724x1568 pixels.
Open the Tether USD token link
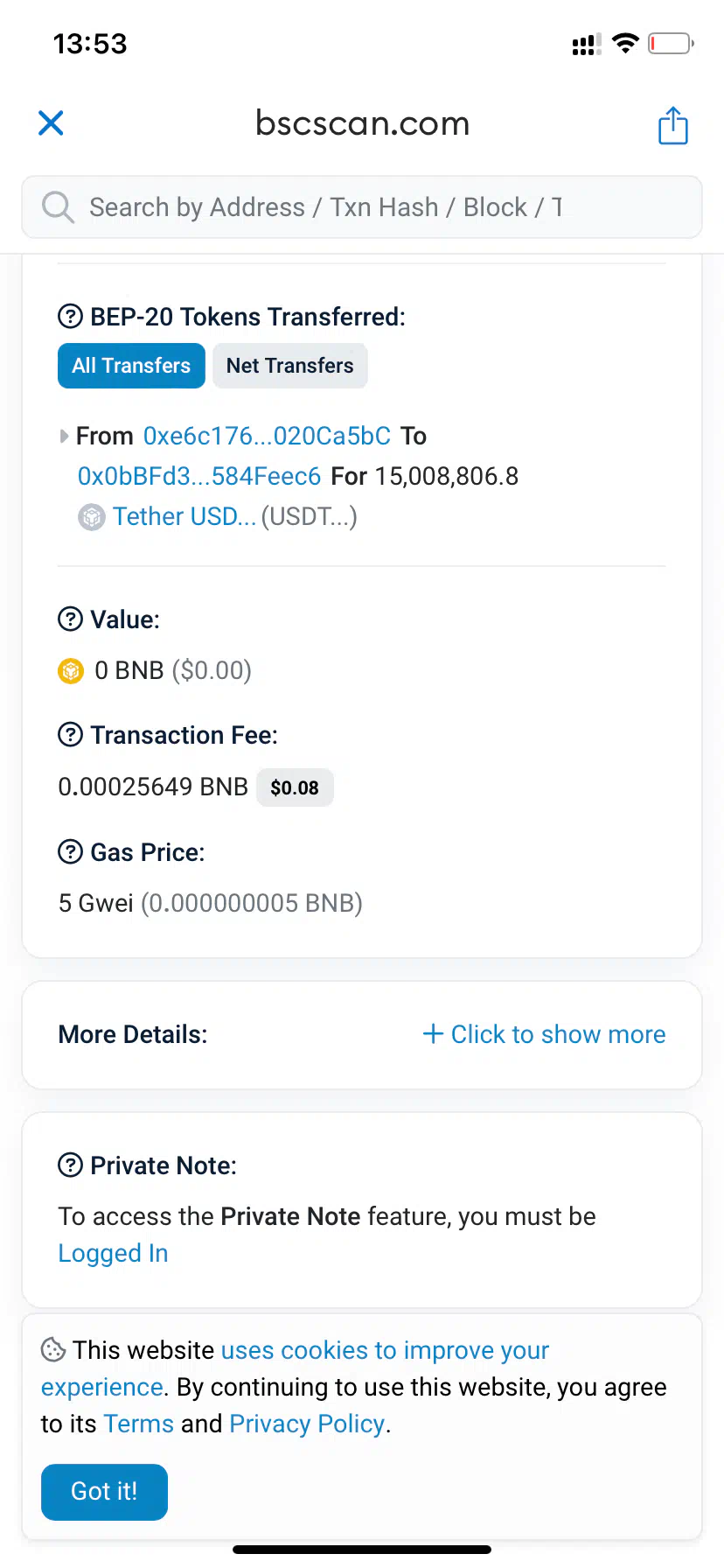[184, 516]
